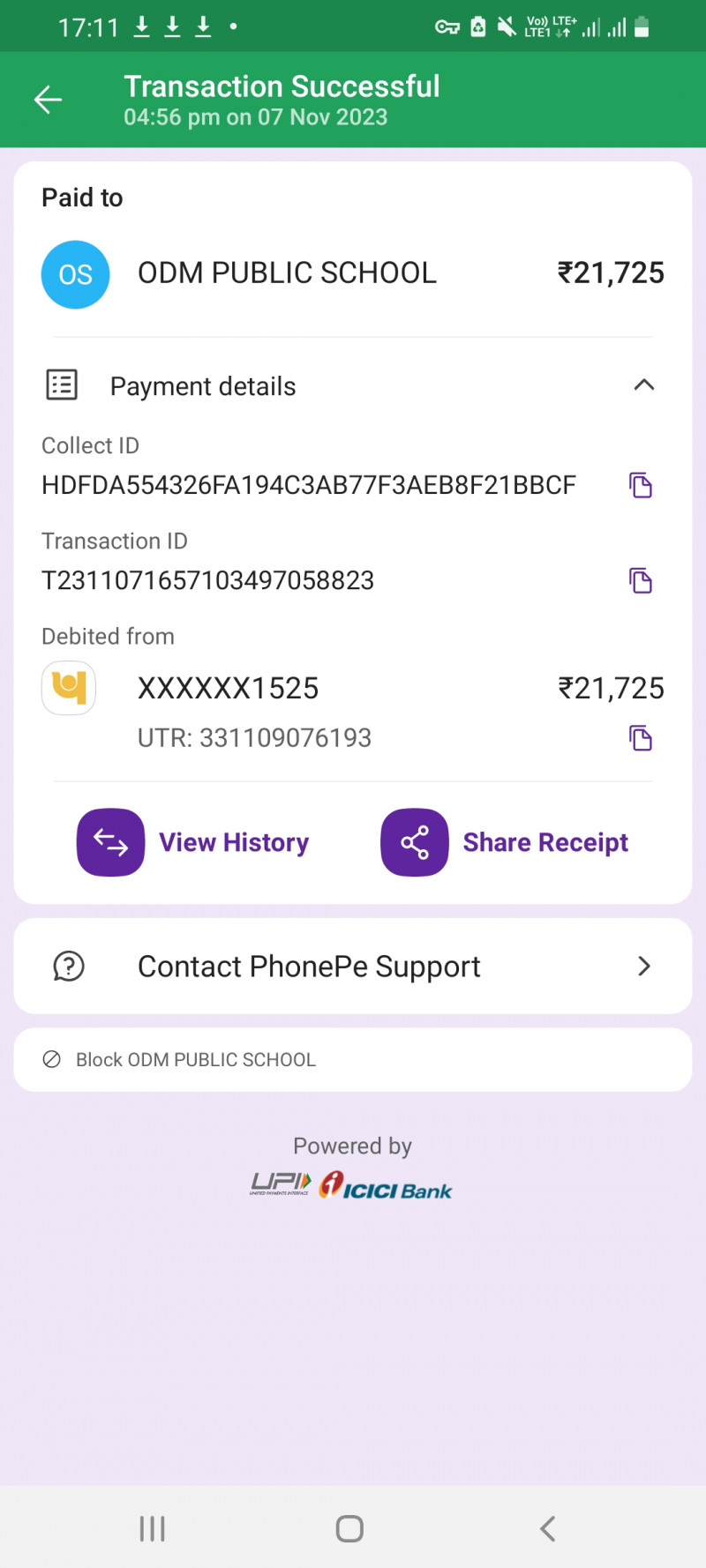
Task: Go back using the header arrow
Action: 49,100
